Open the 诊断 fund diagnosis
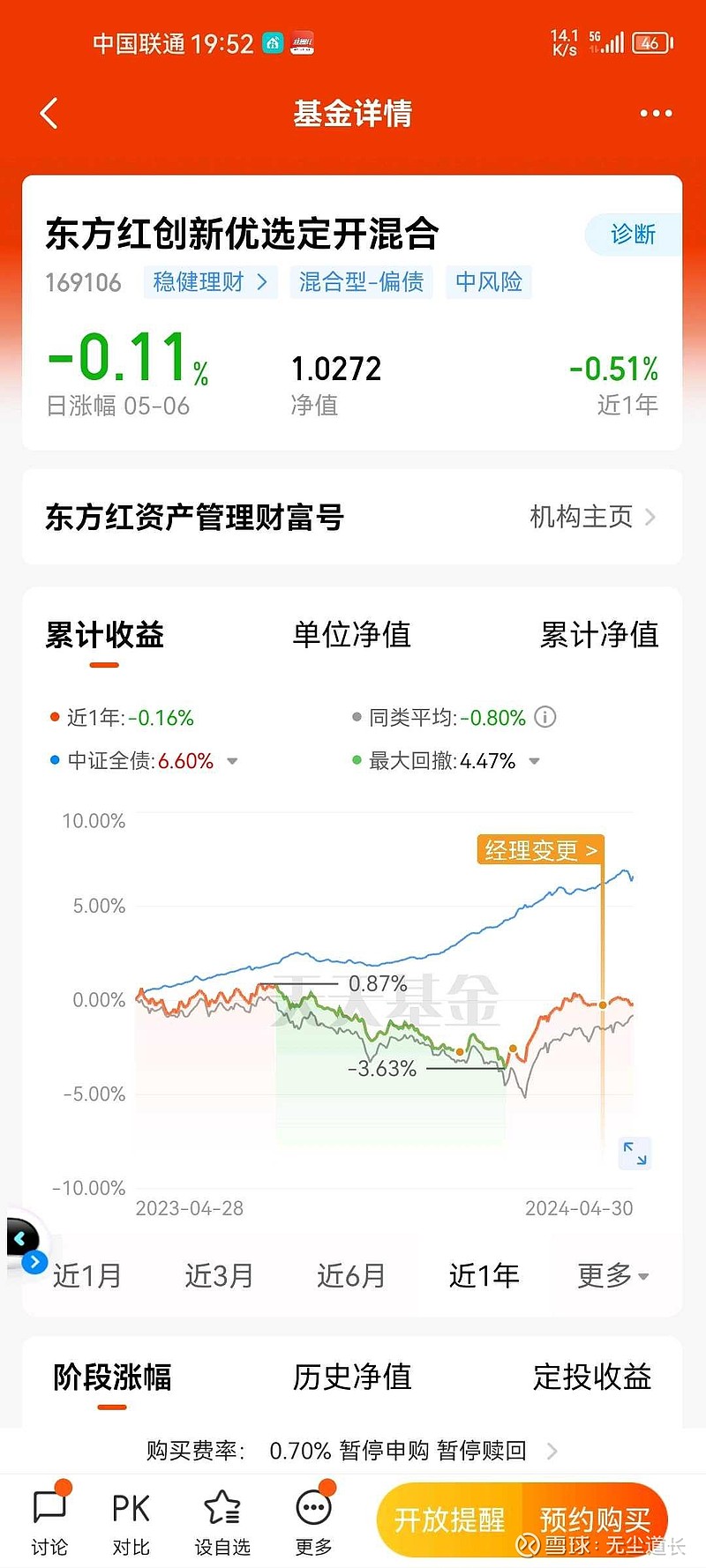 (x=633, y=234)
